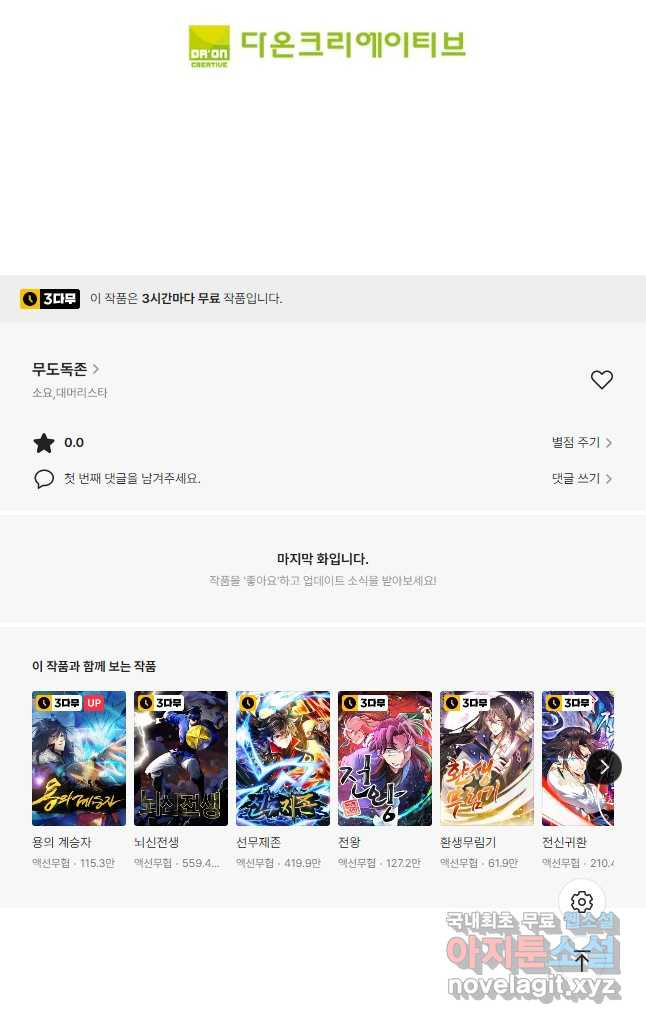The height and width of the screenshot is (1024, 646).
Task: Like this series with the heart icon
Action: click(601, 380)
